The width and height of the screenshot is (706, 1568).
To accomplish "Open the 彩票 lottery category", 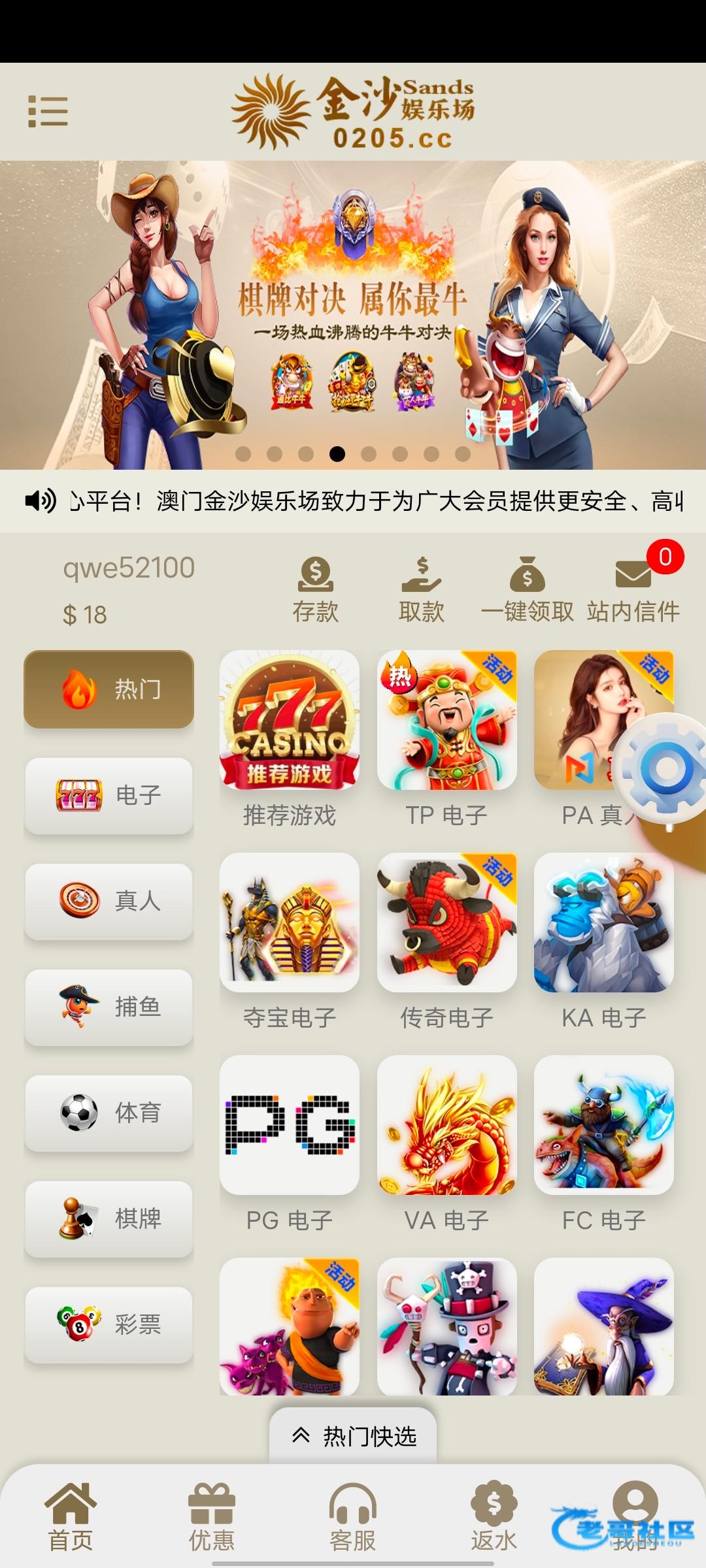I will 109,1324.
